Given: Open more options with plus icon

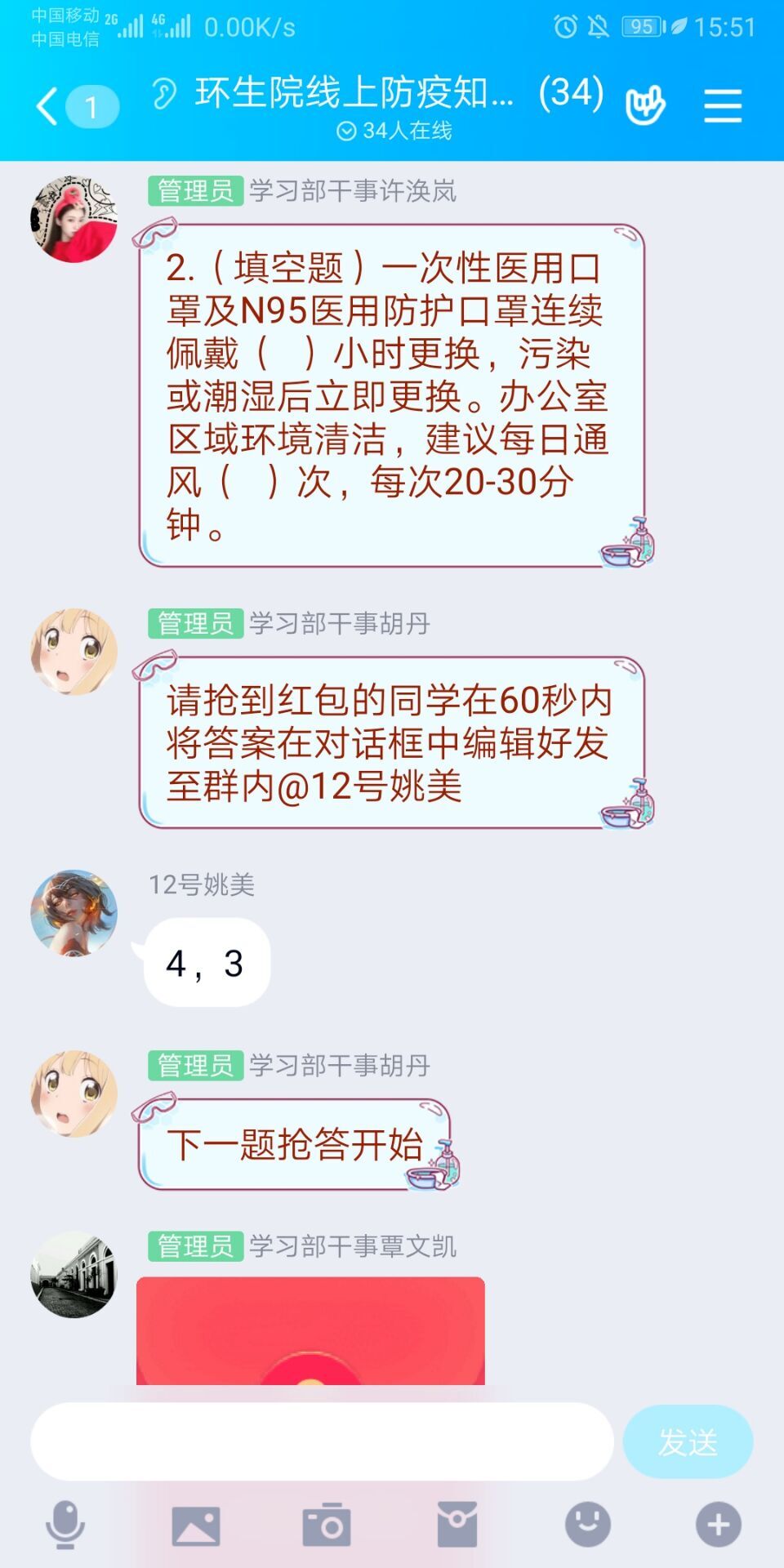Looking at the screenshot, I should click(x=719, y=1525).
